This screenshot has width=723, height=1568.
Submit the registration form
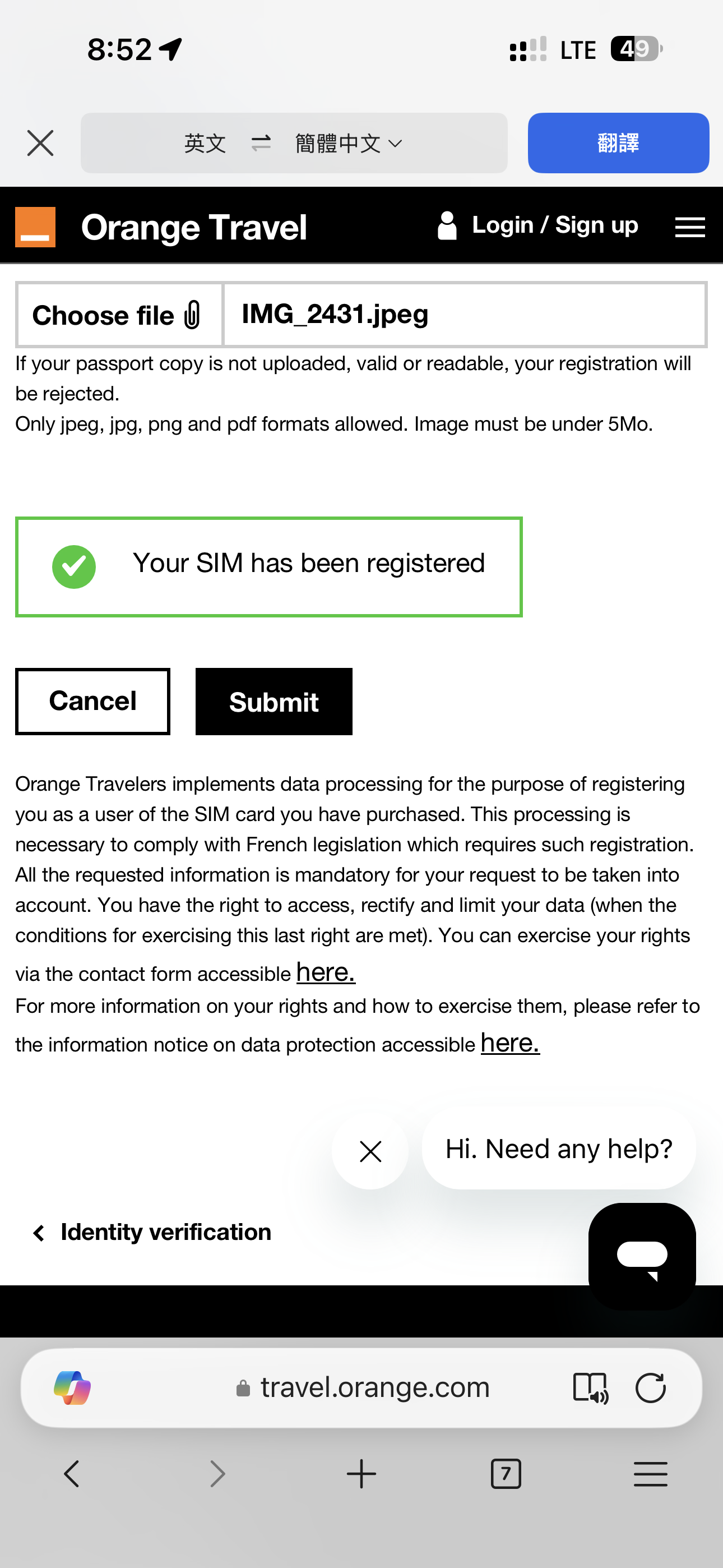click(274, 702)
